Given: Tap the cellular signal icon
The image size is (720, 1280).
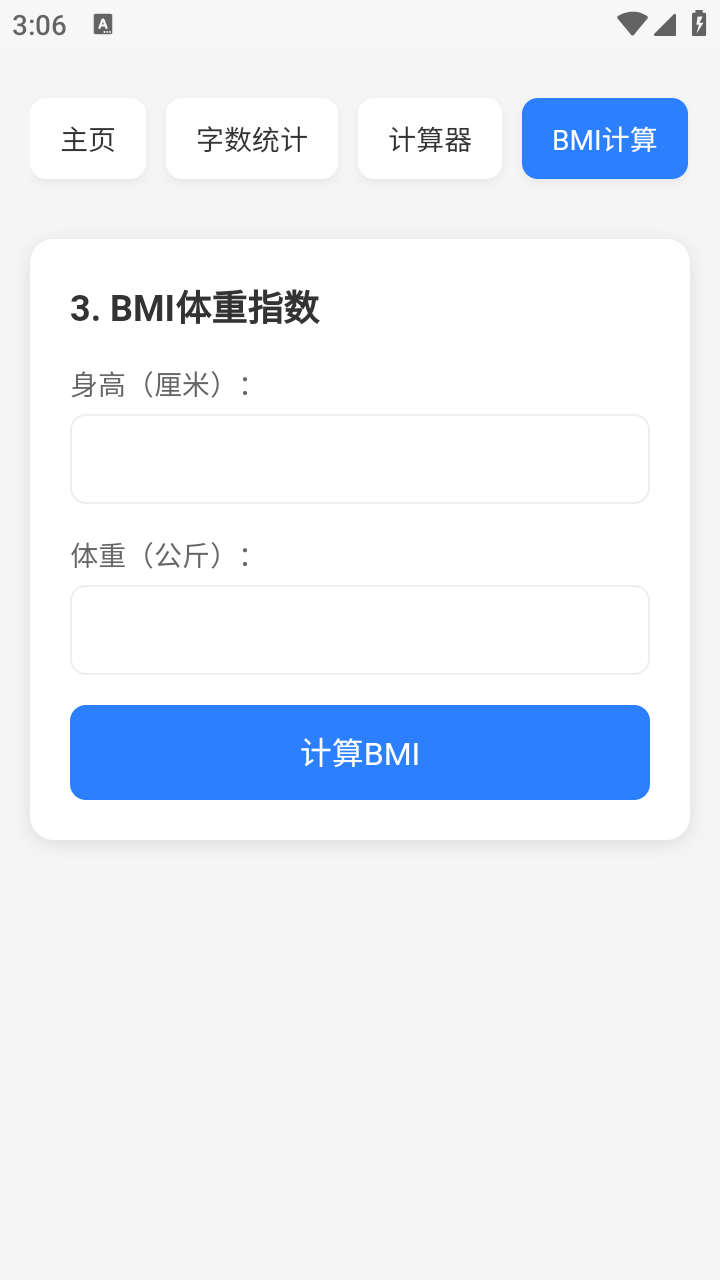Looking at the screenshot, I should click(666, 25).
